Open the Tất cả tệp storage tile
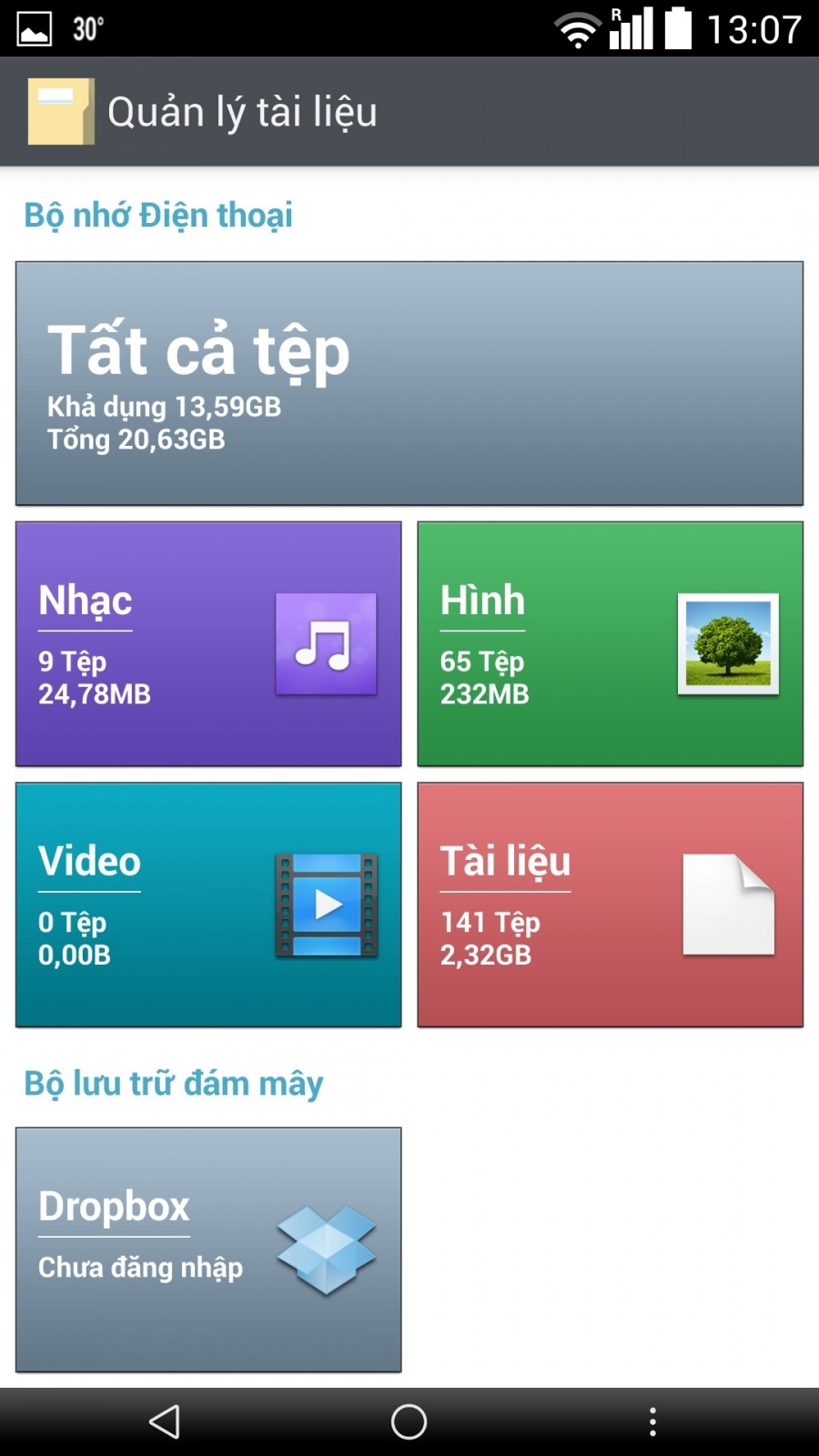This screenshot has width=819, height=1456. [409, 383]
